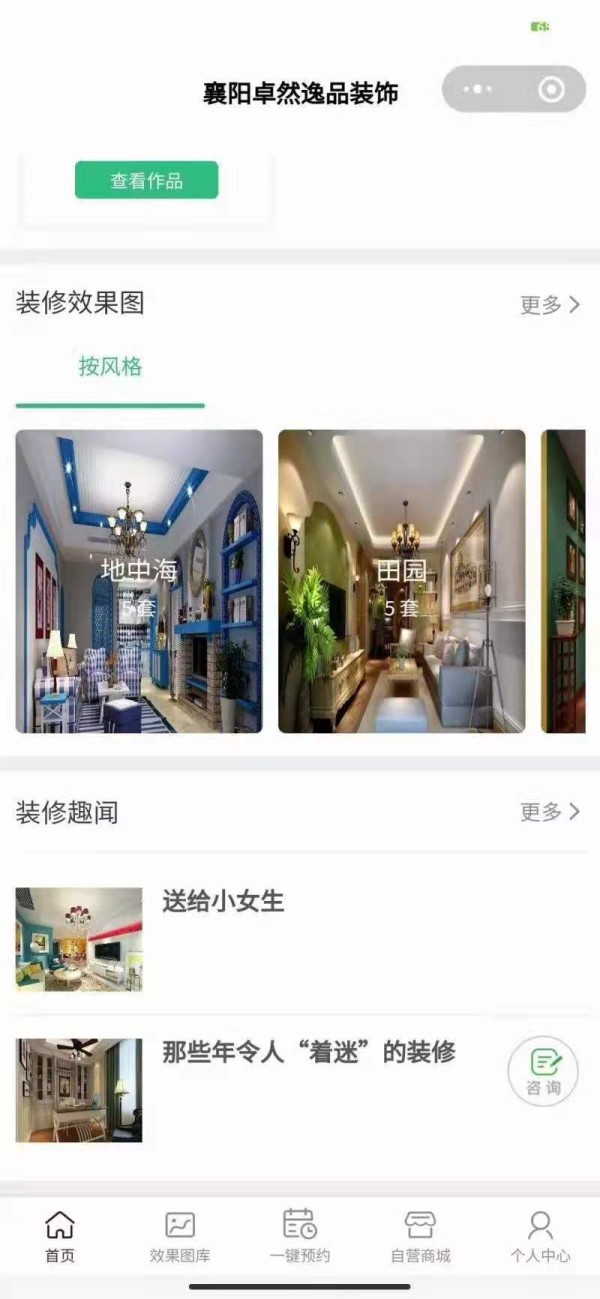Open the mini program more options menu
Viewport: 600px width, 1299px height.
(x=478, y=90)
